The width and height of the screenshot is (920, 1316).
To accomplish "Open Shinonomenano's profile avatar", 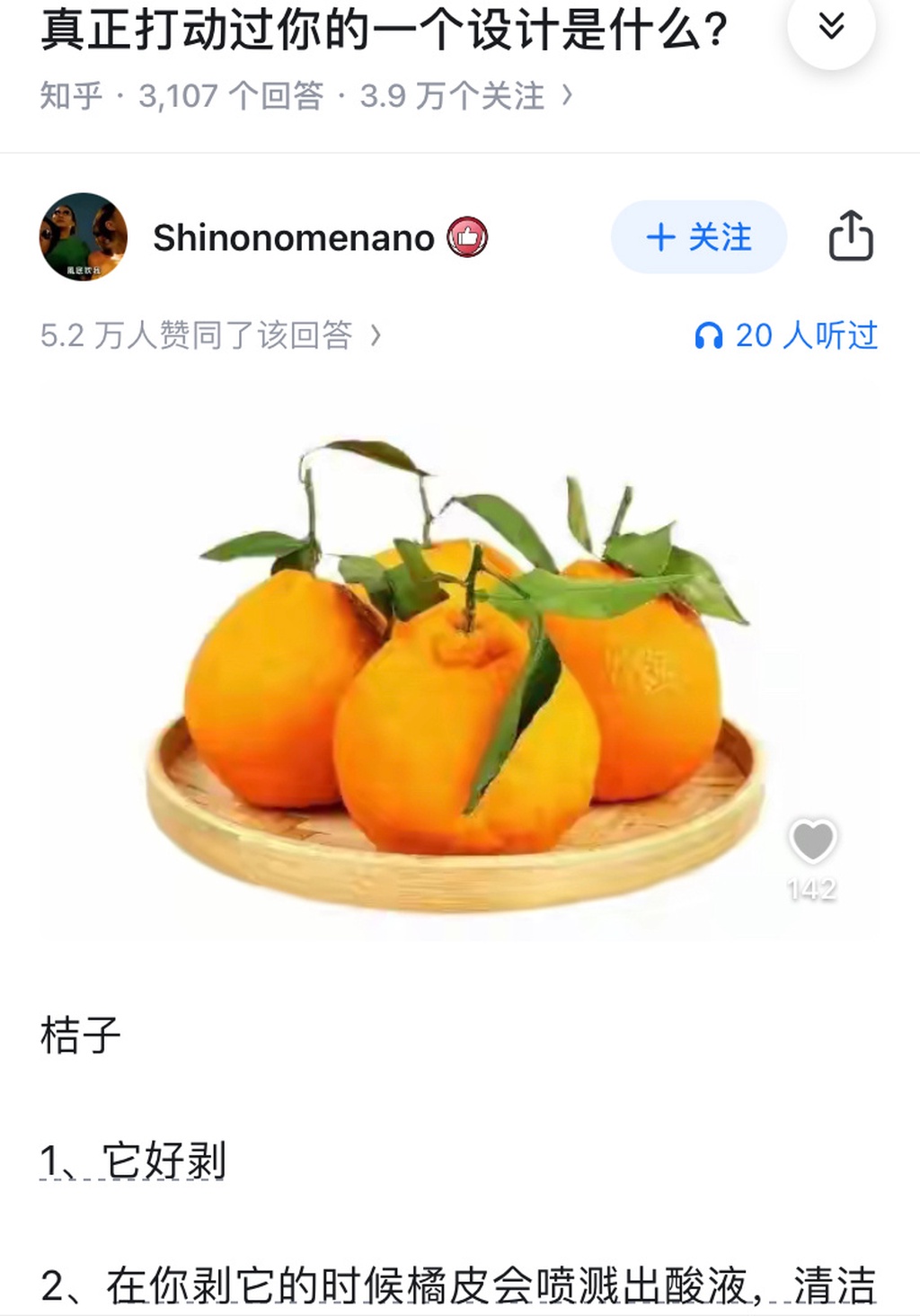I will (84, 237).
